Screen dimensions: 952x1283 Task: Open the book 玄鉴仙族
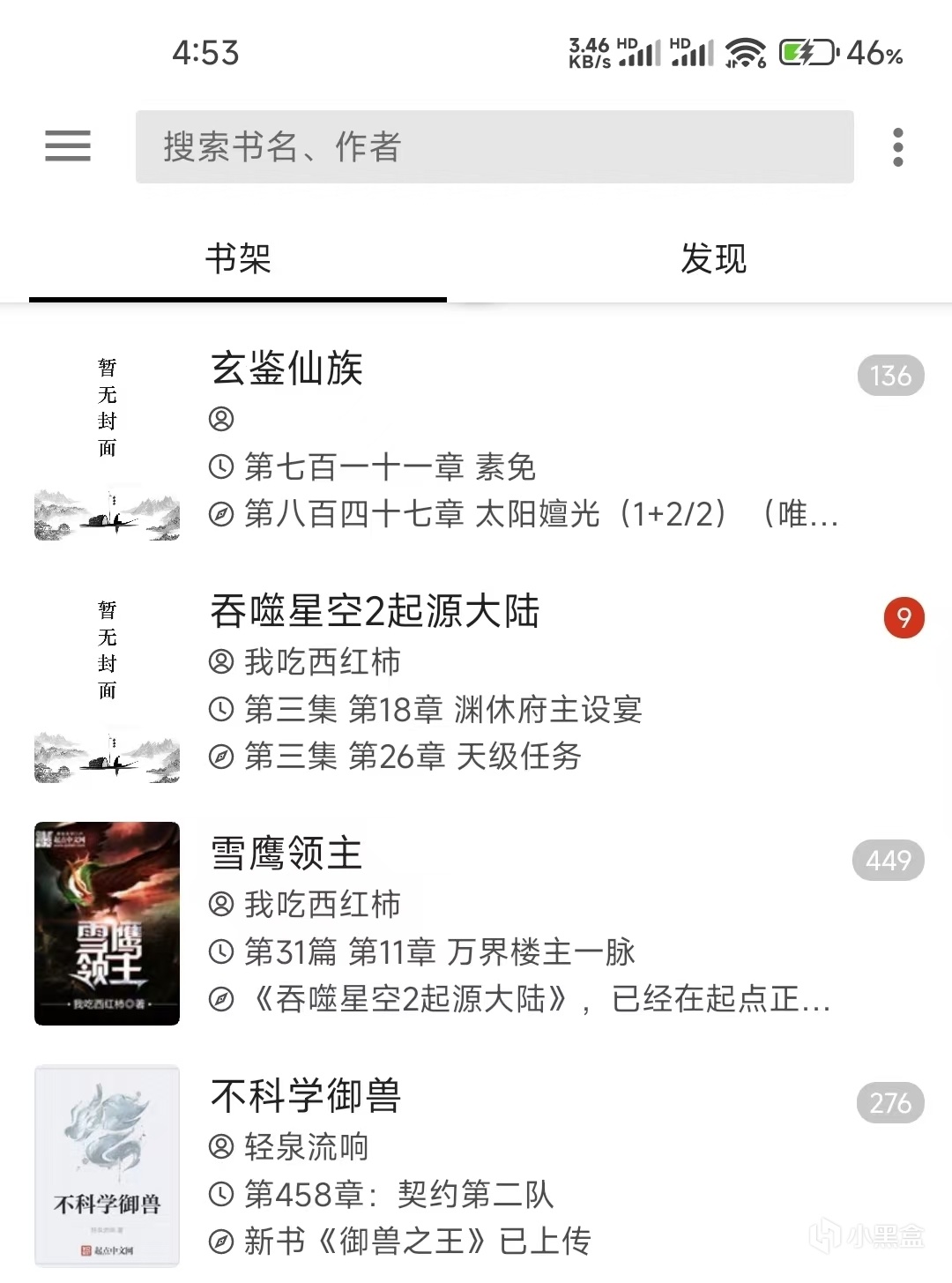tap(476, 441)
